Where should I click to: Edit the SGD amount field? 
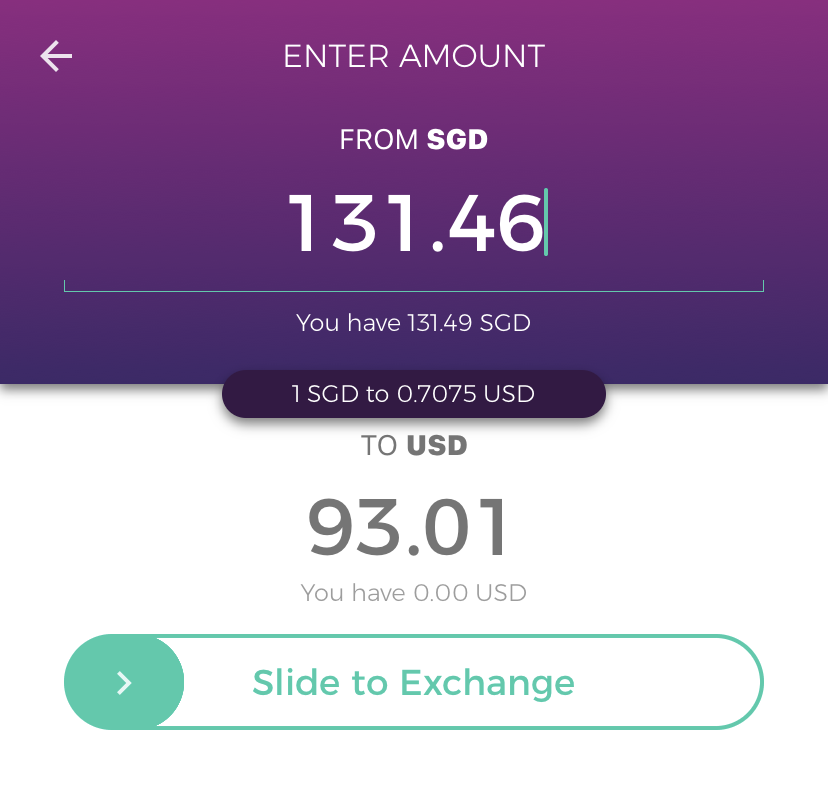(414, 224)
